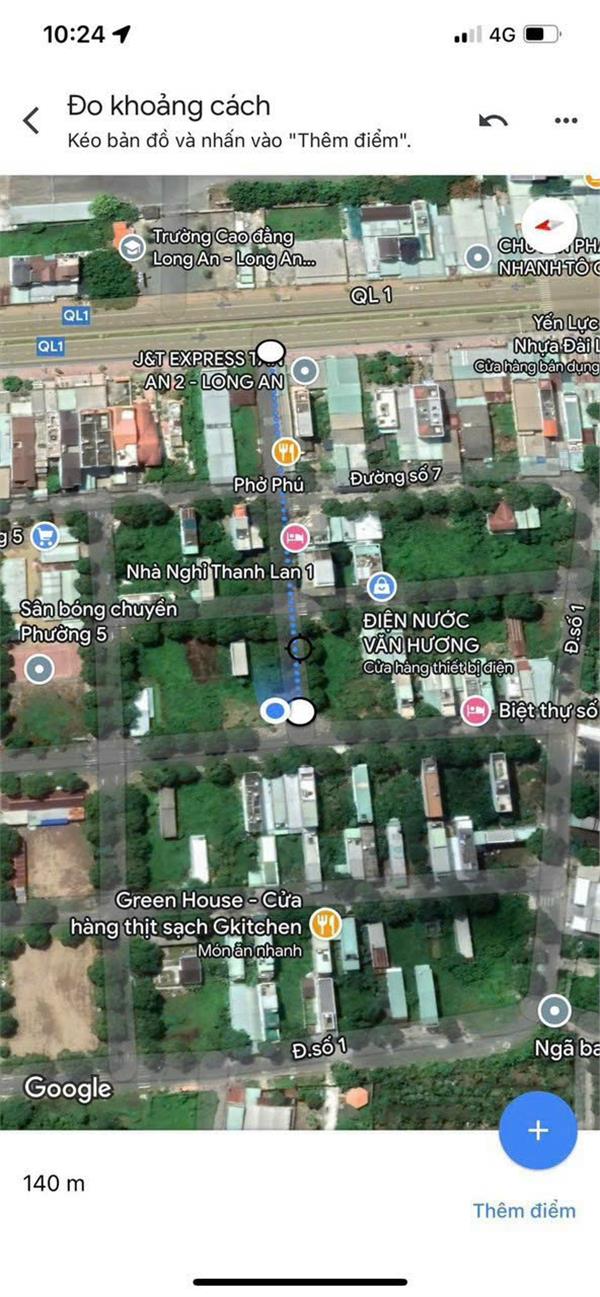Go back from distance measurement
The image size is (600, 1297).
tap(32, 121)
